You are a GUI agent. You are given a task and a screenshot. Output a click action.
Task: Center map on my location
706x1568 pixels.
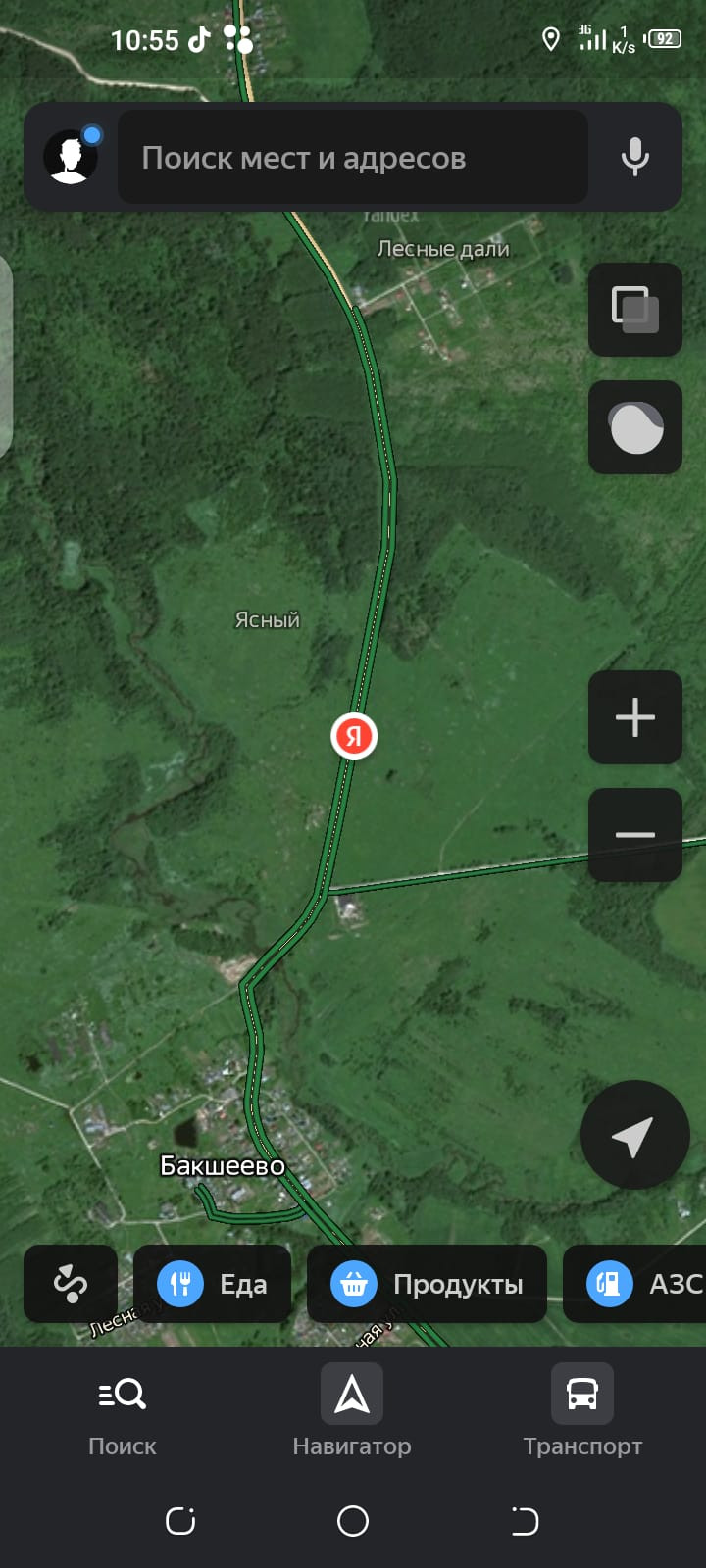[634, 1135]
